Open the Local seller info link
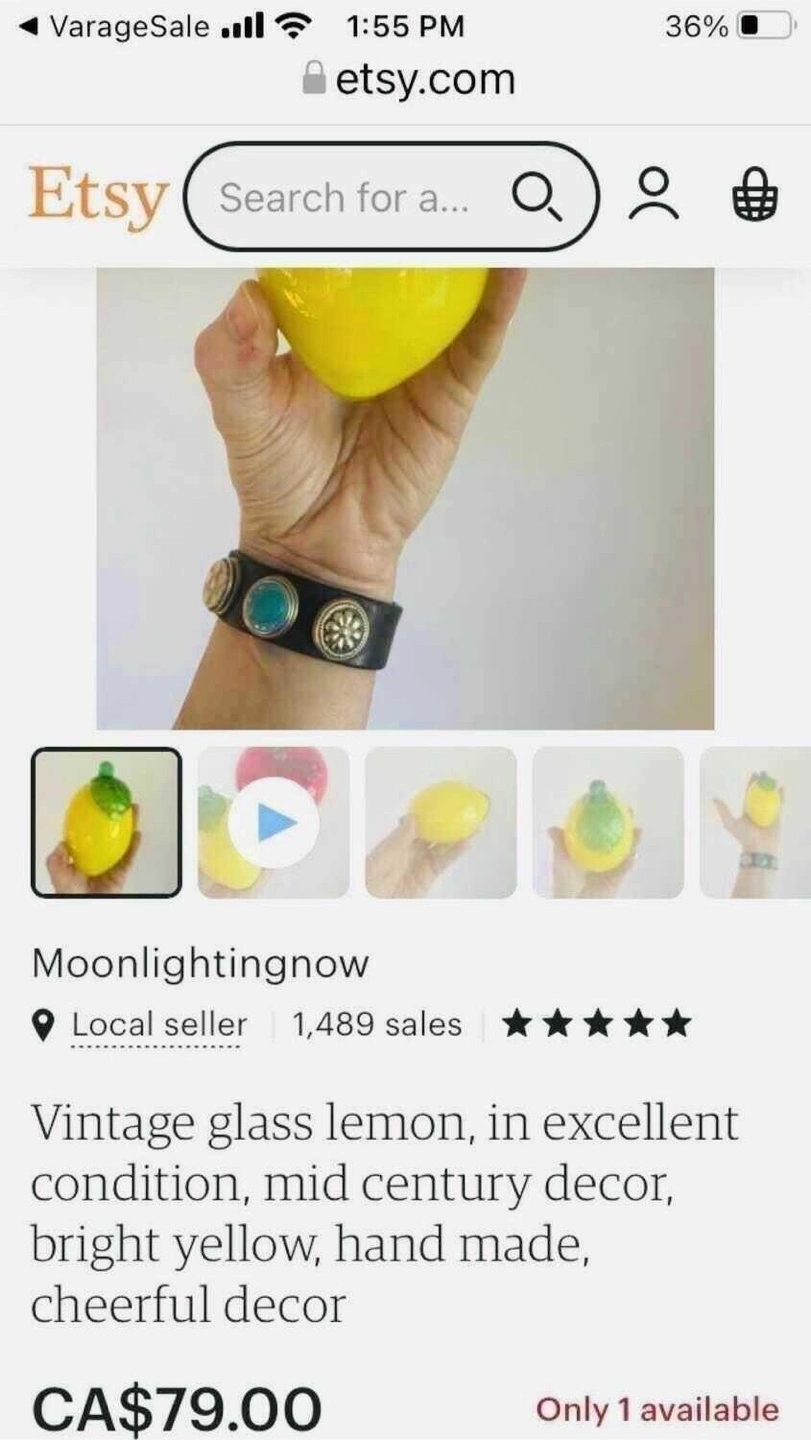Viewport: 811px width, 1440px height. (158, 1024)
